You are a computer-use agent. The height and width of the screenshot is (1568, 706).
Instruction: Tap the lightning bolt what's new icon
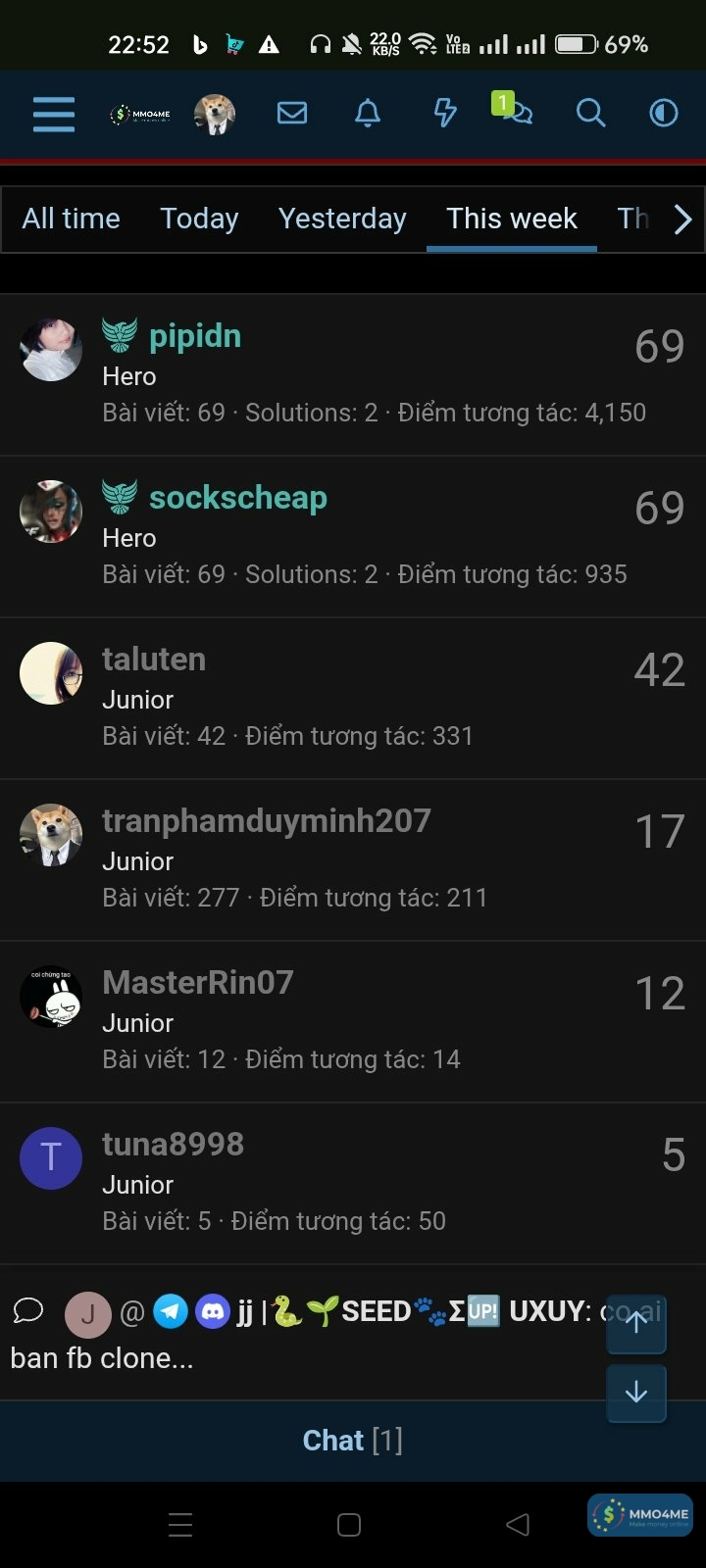pyautogui.click(x=445, y=115)
